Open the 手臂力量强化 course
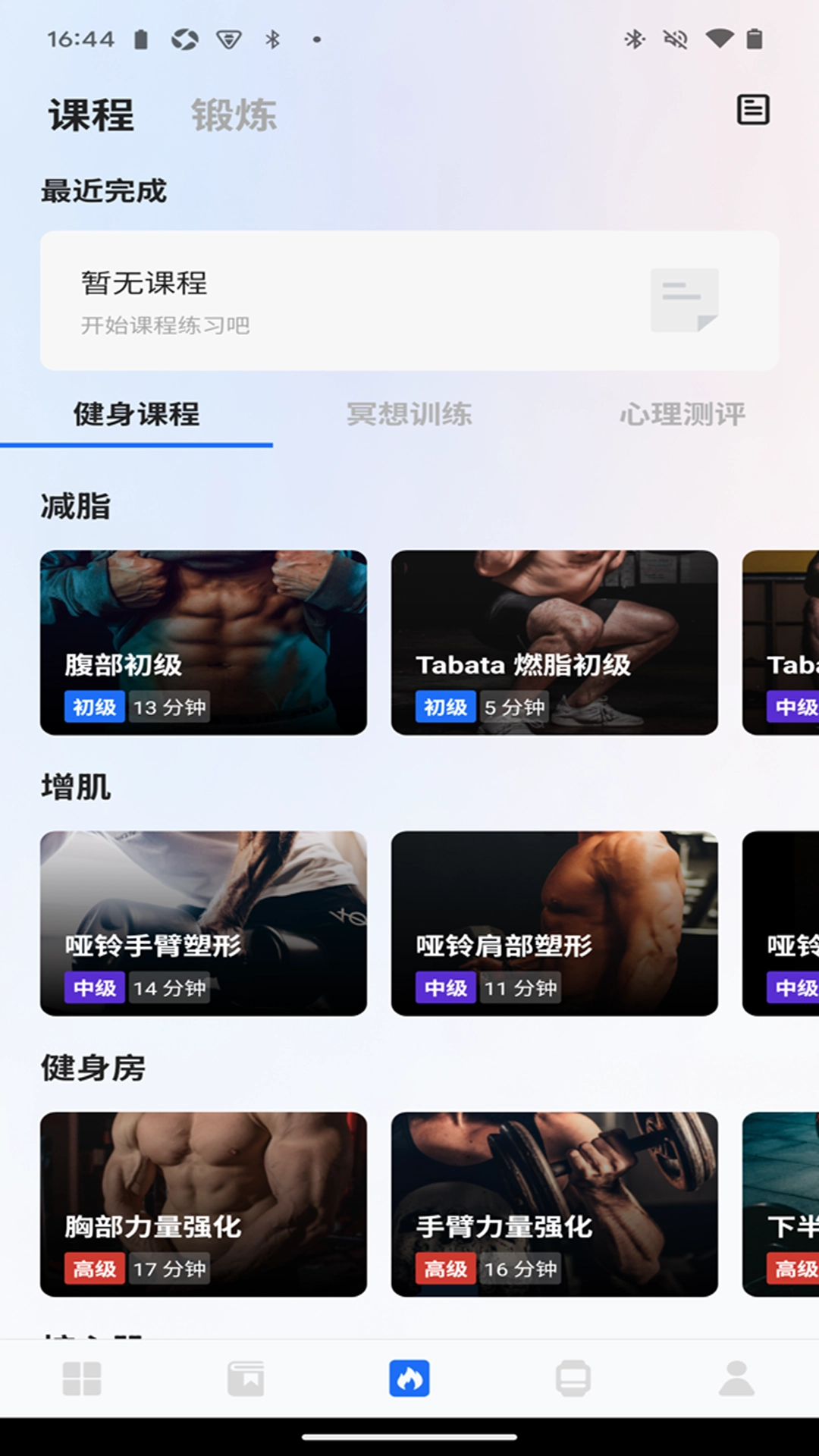The height and width of the screenshot is (1456, 819). tap(554, 1203)
